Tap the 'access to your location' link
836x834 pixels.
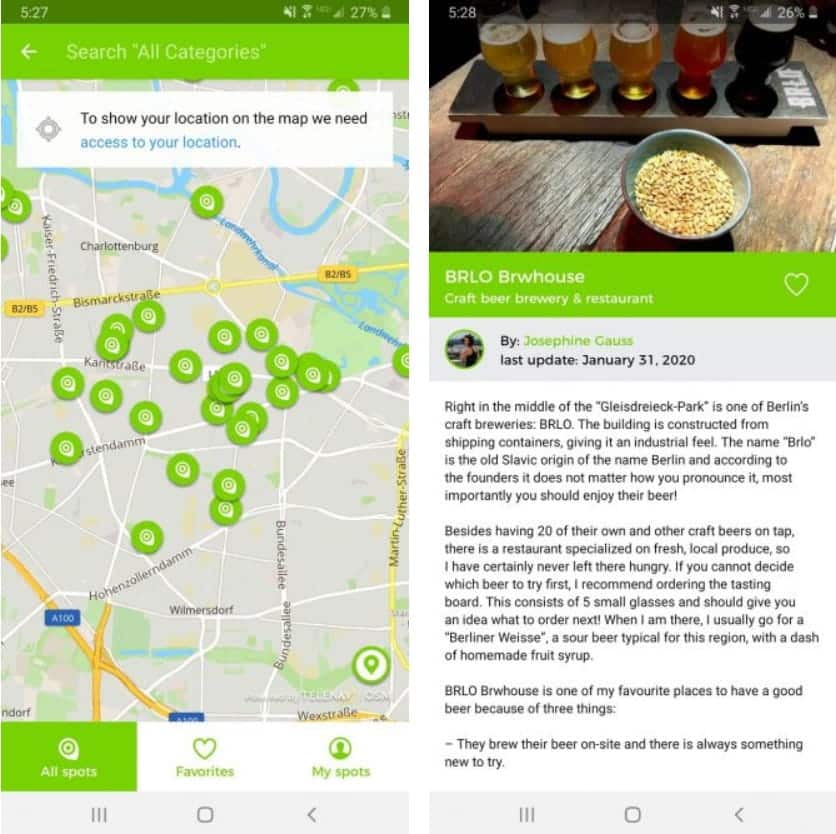click(159, 142)
